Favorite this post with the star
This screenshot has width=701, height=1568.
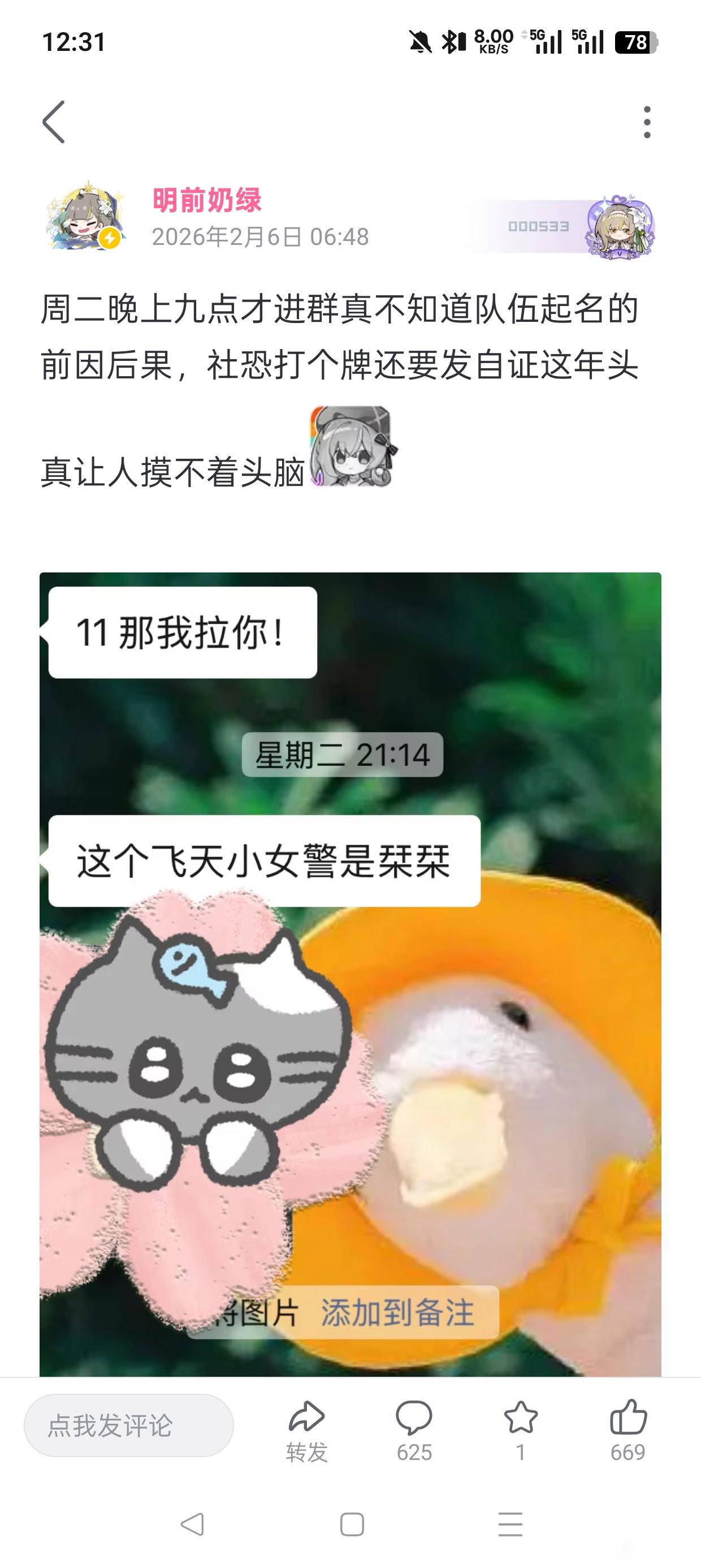pos(521,1432)
